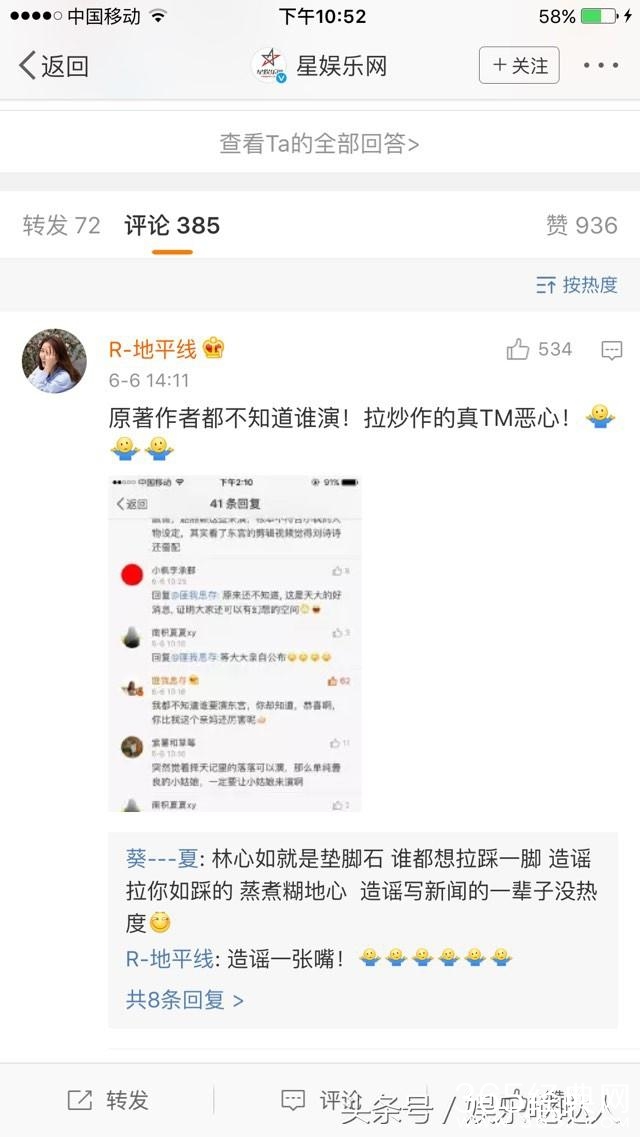
Task: Switch to the 评论 385 tab
Action: (172, 226)
